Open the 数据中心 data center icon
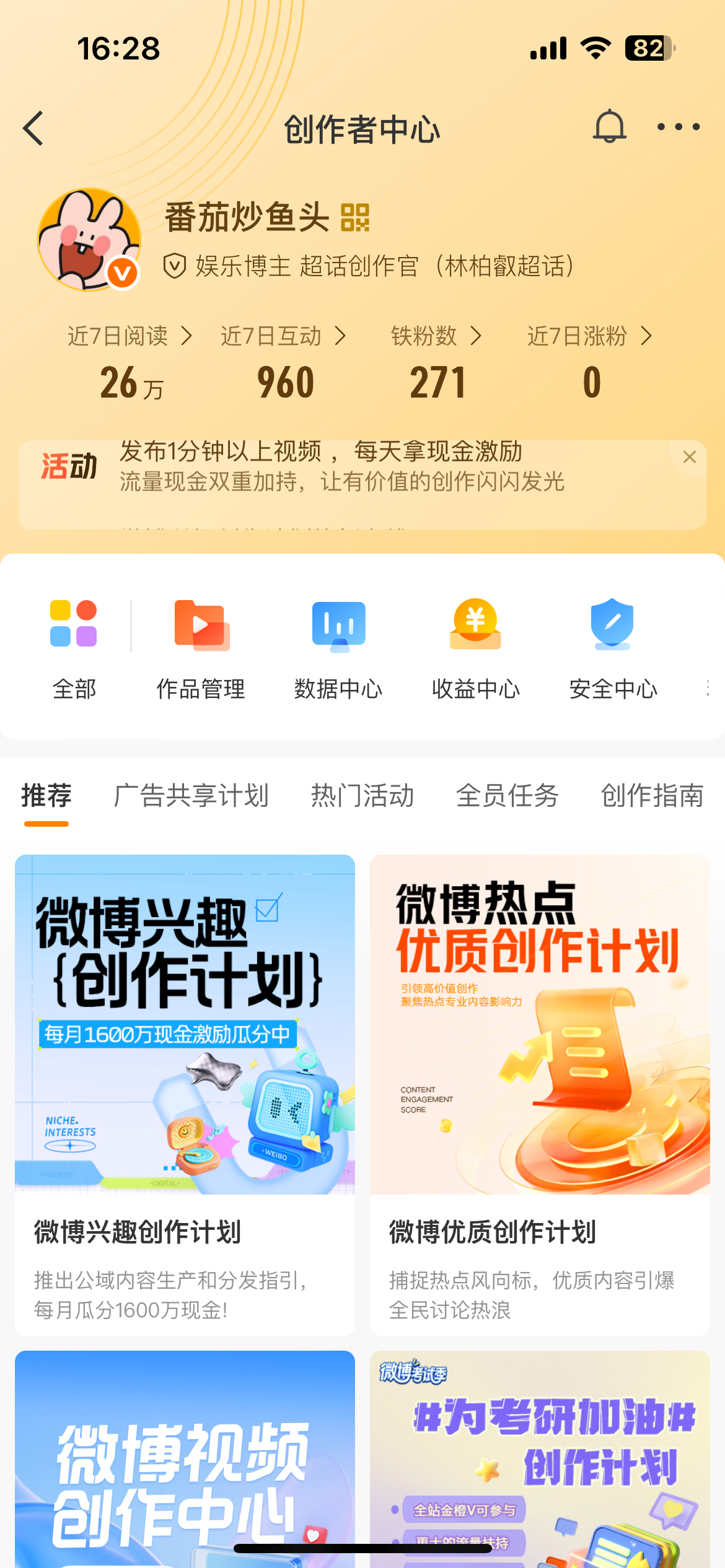Screen dimensions: 725x1568 338,627
